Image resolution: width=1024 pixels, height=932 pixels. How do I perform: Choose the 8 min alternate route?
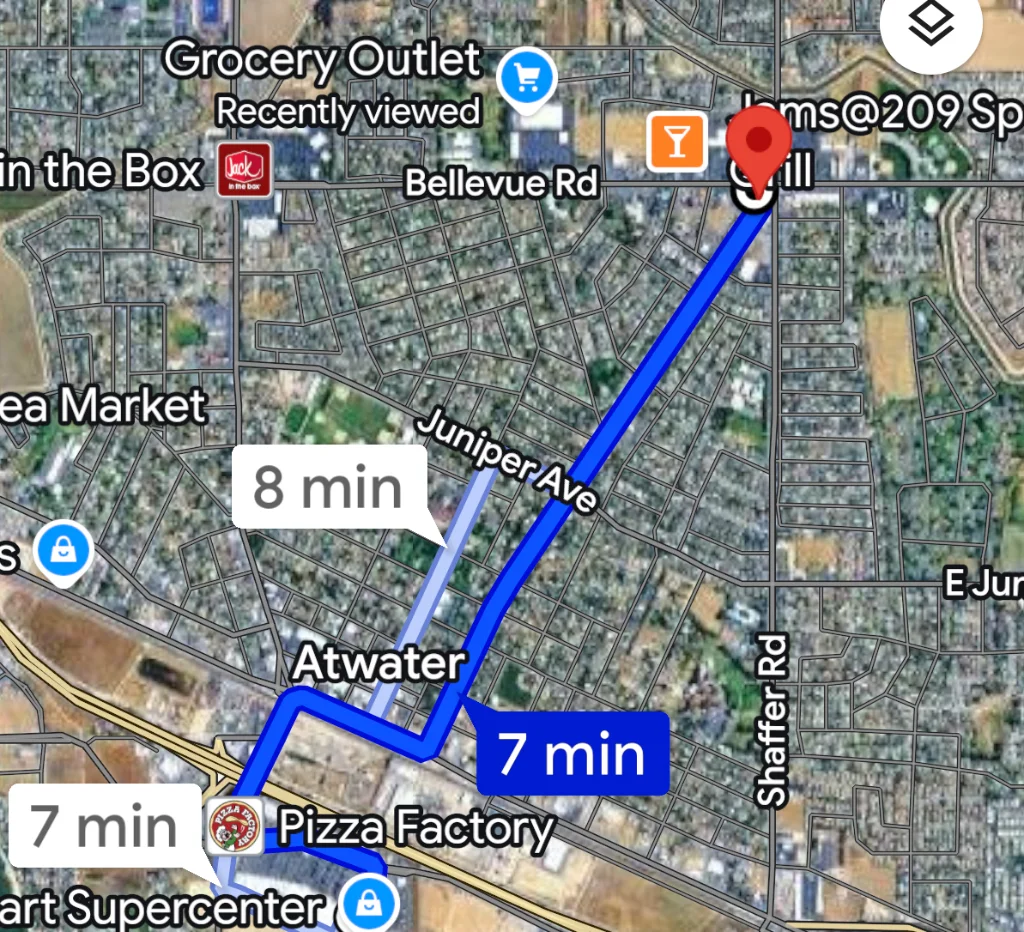[x=328, y=488]
